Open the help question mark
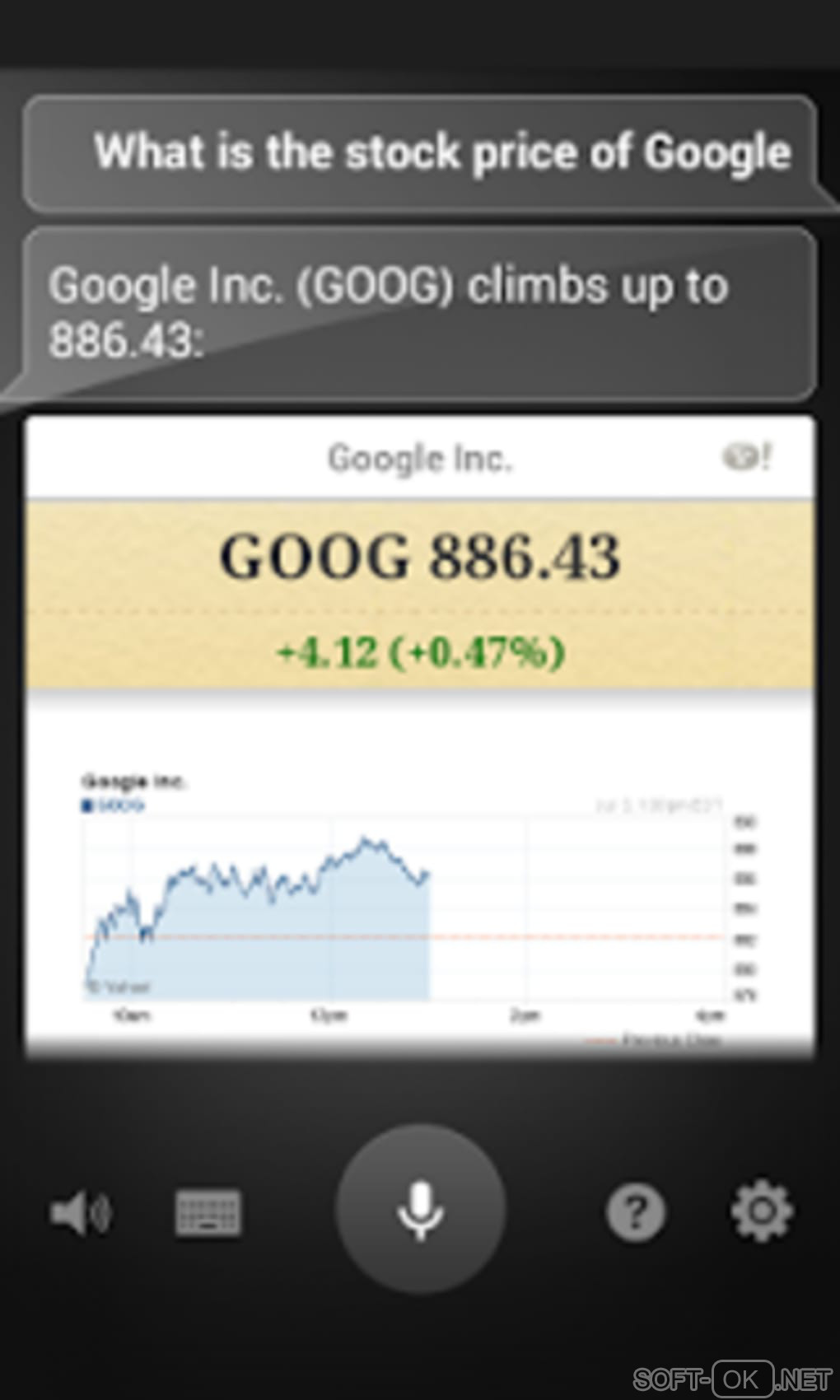 [x=635, y=1213]
